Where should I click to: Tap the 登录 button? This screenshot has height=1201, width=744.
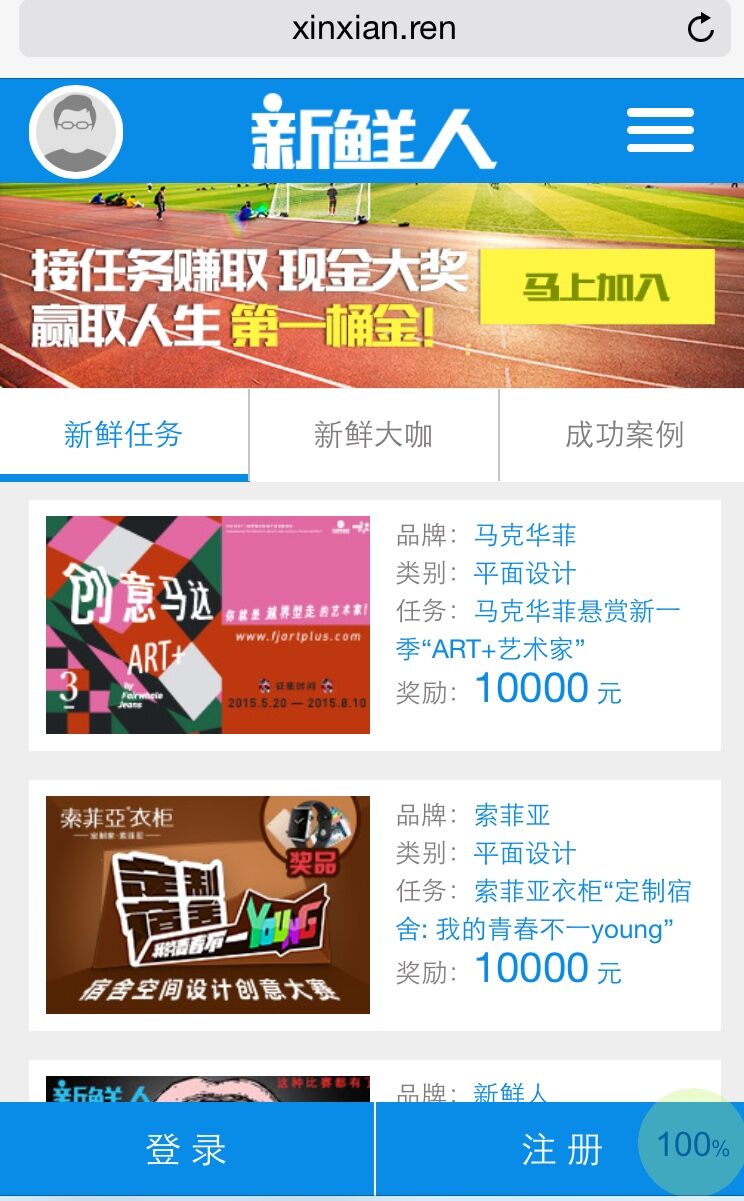[x=186, y=1150]
